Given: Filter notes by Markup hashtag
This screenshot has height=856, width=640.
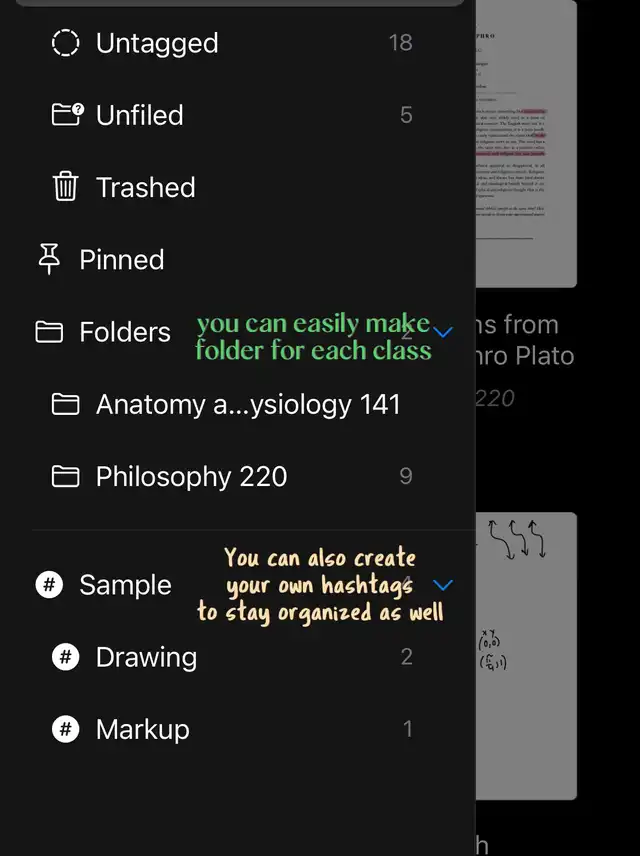Looking at the screenshot, I should tap(142, 730).
